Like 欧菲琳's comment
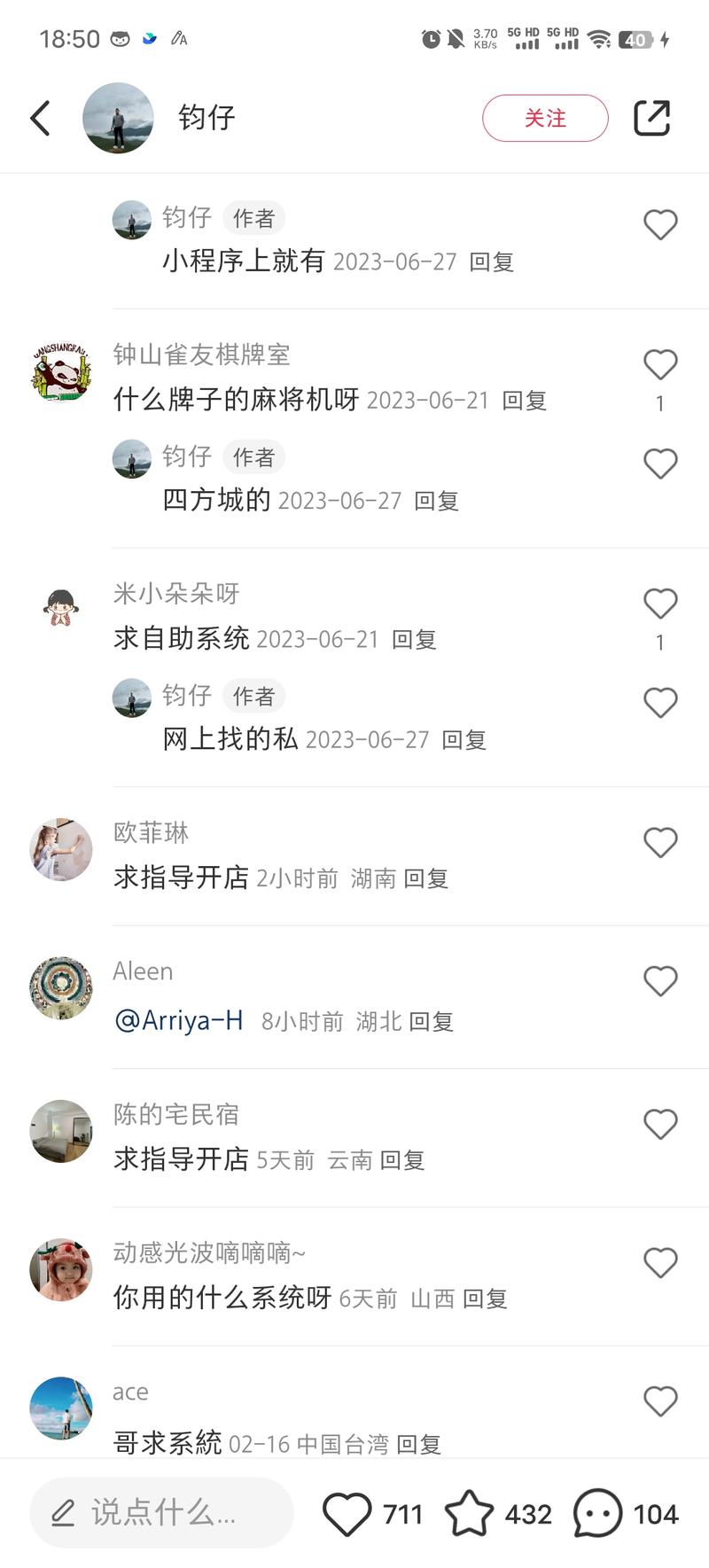The width and height of the screenshot is (709, 1568). click(660, 842)
